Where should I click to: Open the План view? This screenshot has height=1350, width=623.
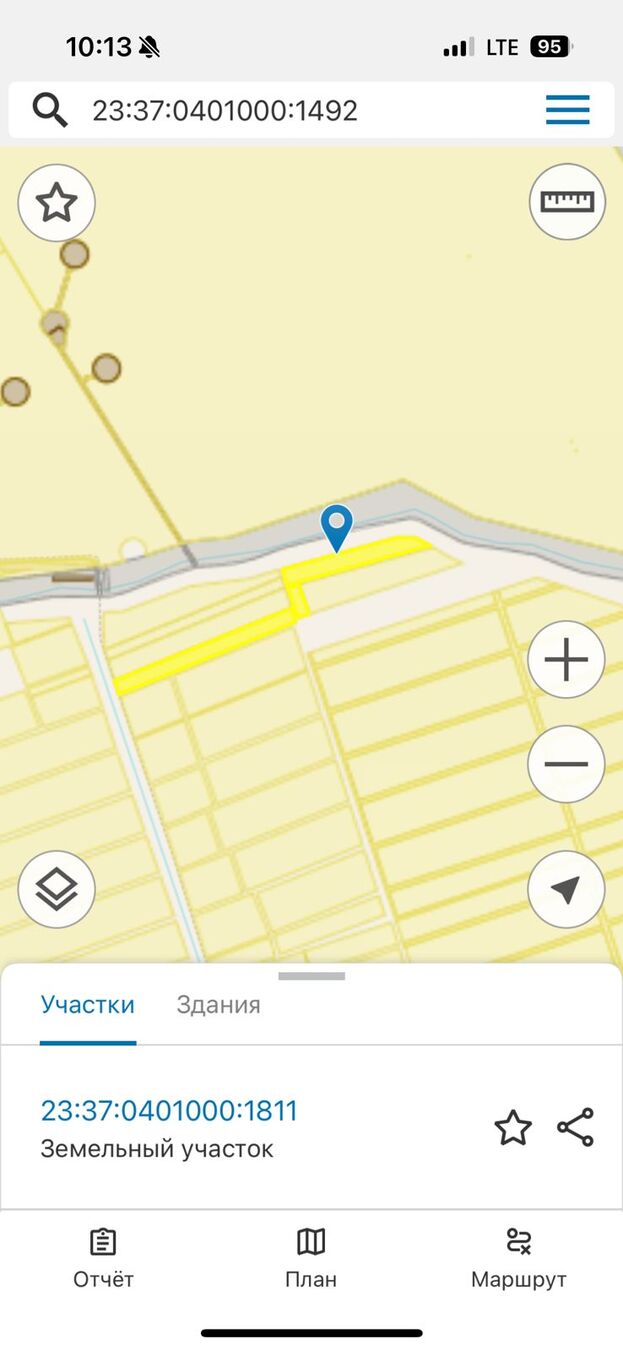pos(311,1258)
